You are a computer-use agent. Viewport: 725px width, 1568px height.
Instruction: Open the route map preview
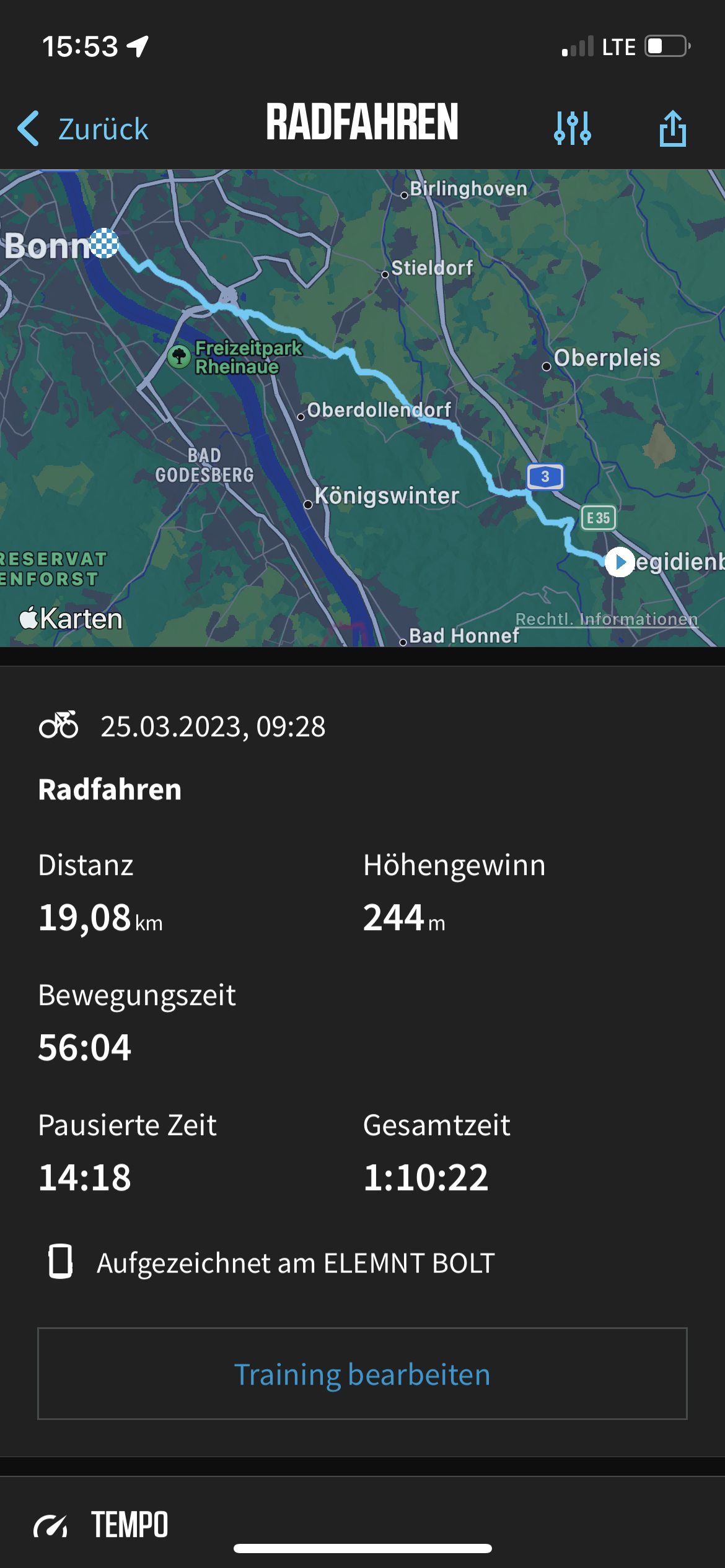click(x=362, y=408)
